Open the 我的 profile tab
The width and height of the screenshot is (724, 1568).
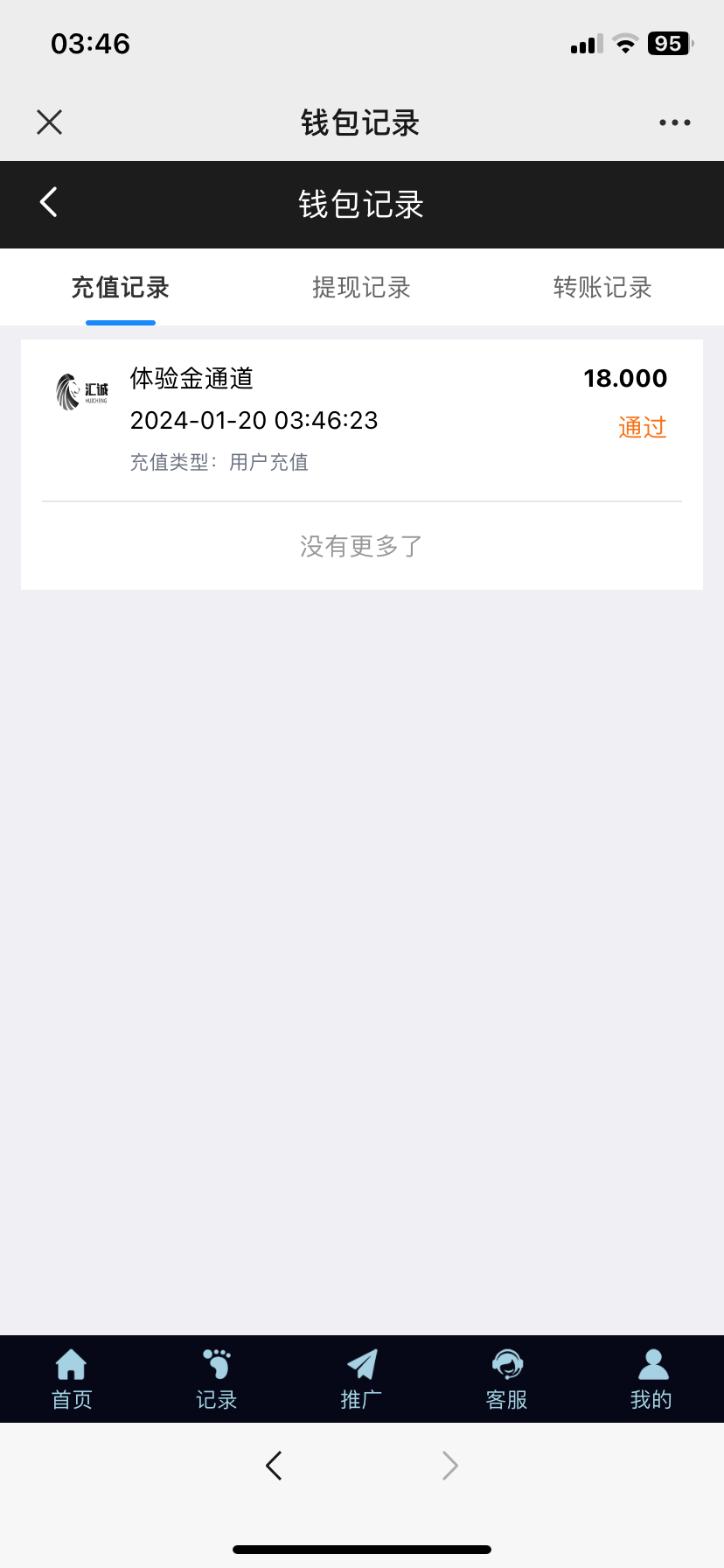(x=651, y=1379)
